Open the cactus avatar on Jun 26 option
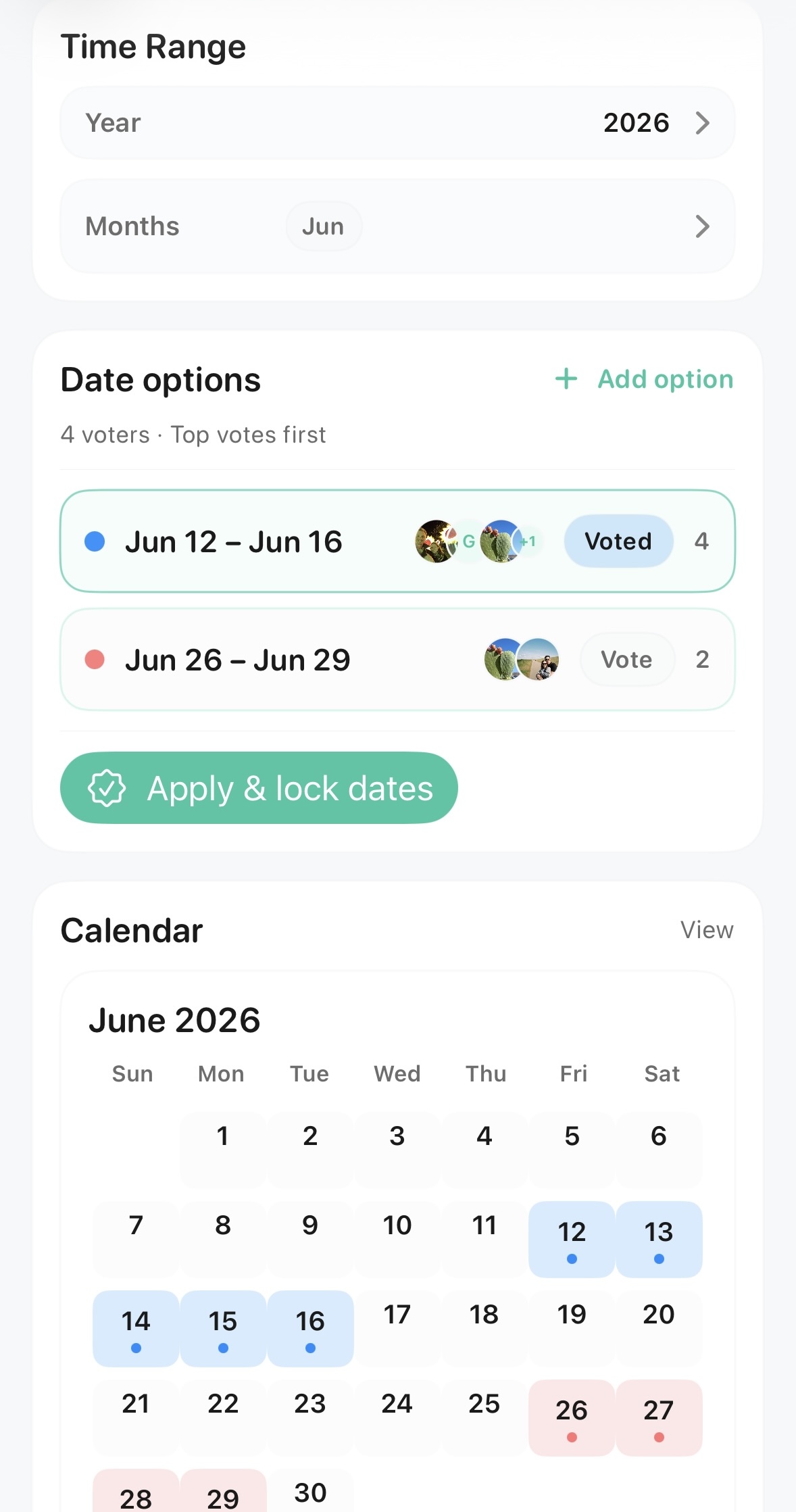 pyautogui.click(x=499, y=660)
